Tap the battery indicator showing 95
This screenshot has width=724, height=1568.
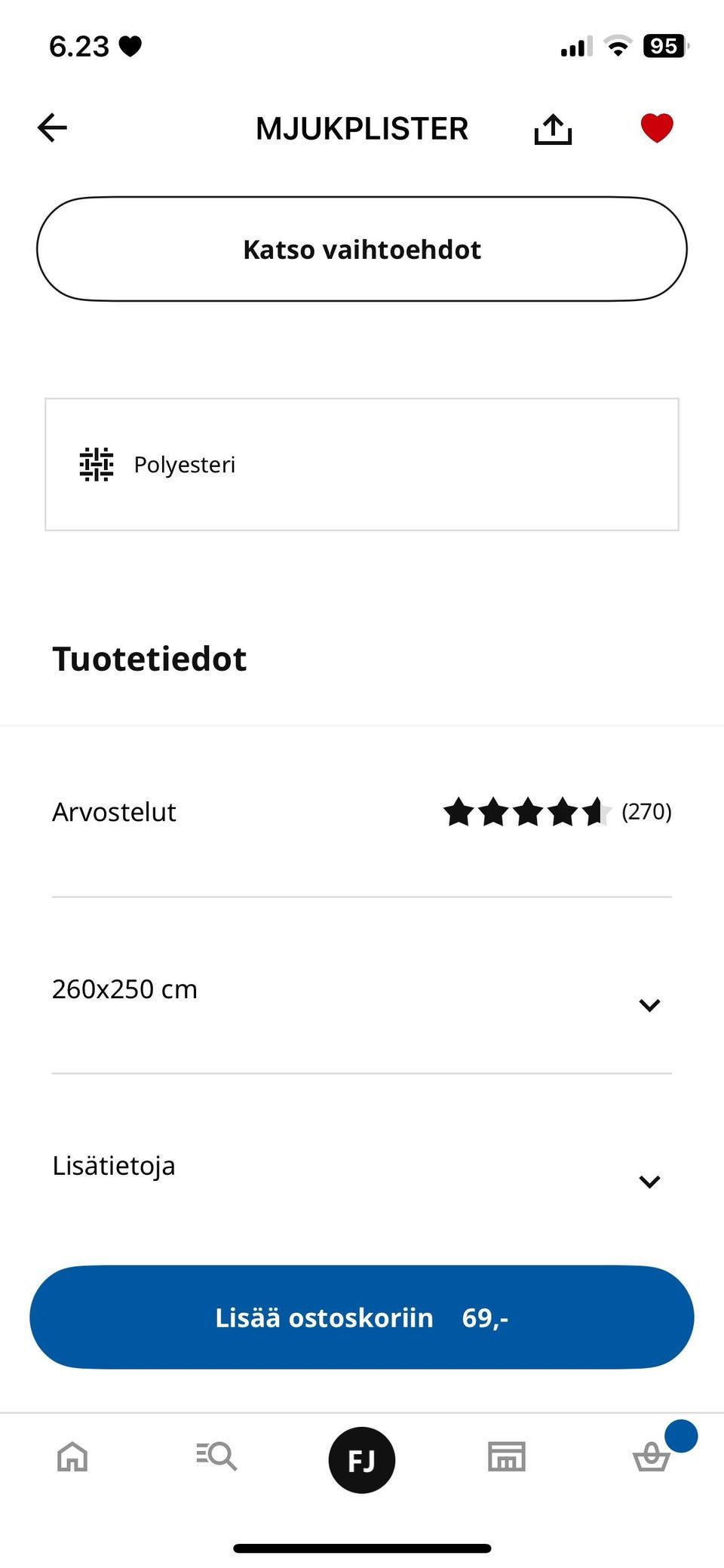pyautogui.click(x=664, y=46)
